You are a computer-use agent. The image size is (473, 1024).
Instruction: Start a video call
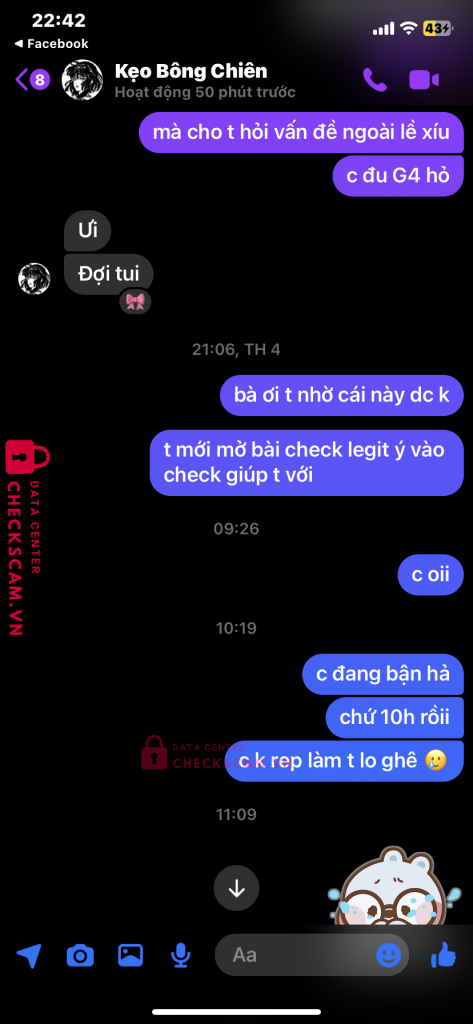[x=424, y=80]
